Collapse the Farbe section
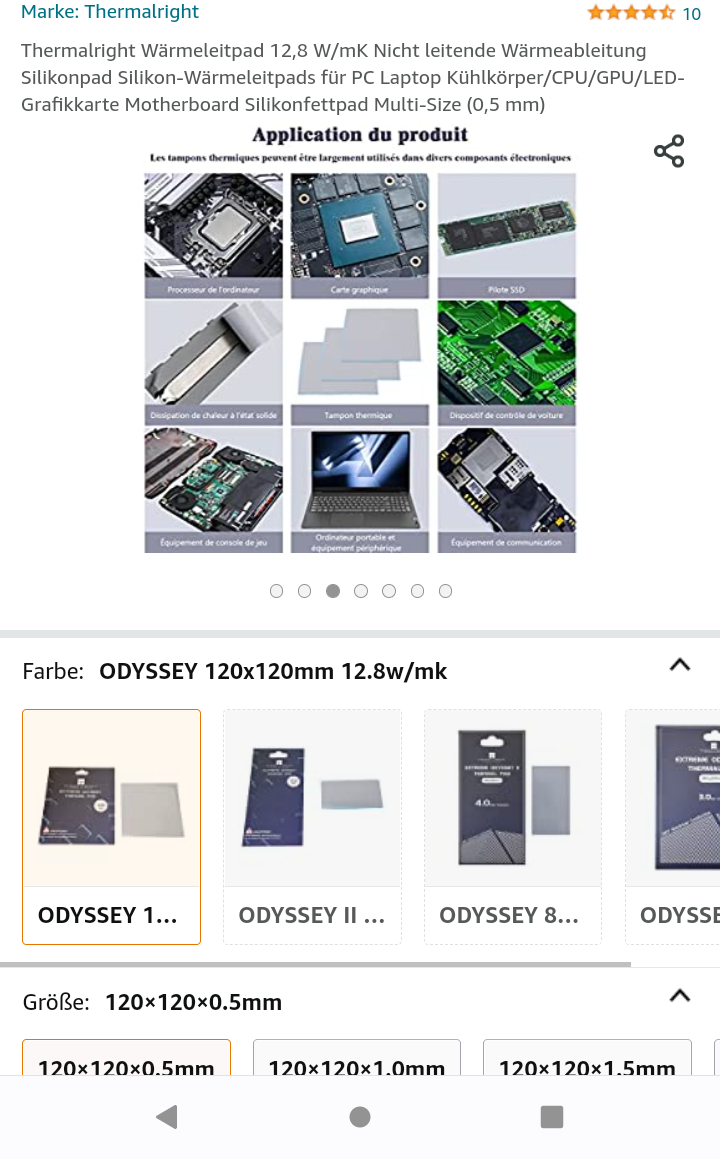Image resolution: width=720 pixels, height=1159 pixels. click(680, 665)
